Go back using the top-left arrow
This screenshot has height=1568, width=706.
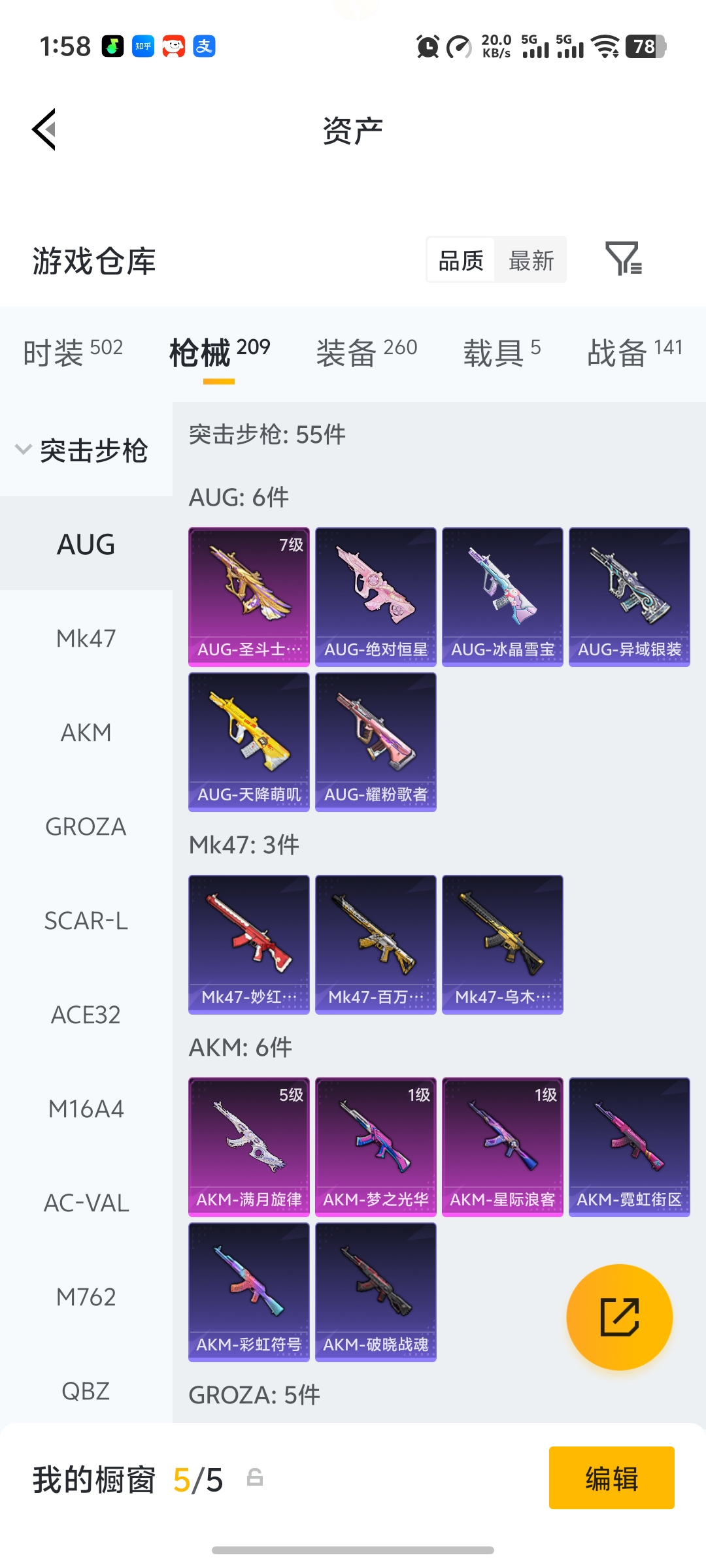coord(44,129)
